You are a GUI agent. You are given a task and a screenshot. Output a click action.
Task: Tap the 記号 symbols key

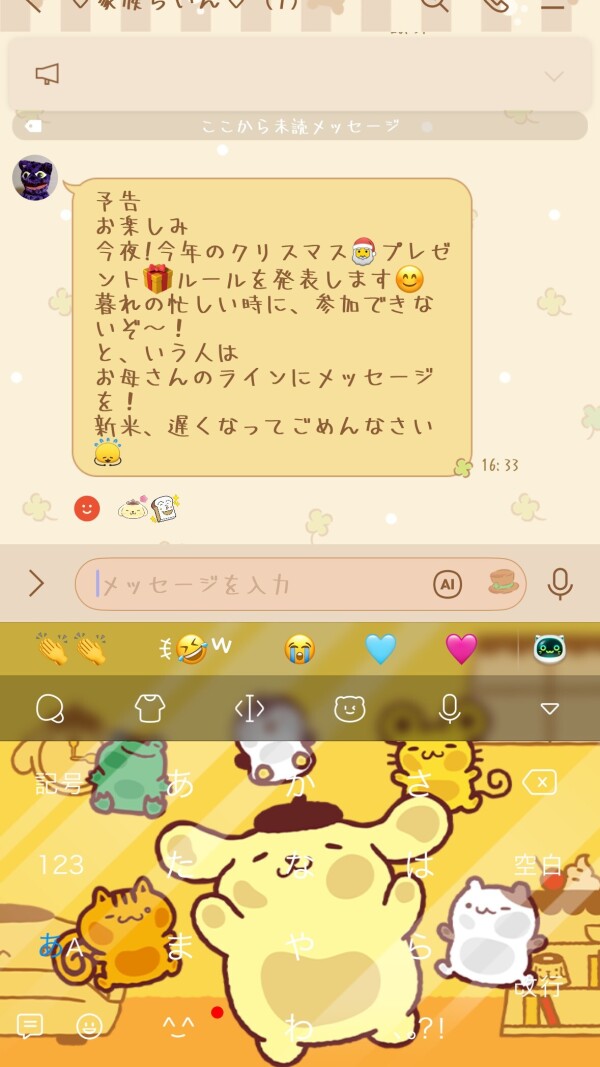tap(59, 783)
